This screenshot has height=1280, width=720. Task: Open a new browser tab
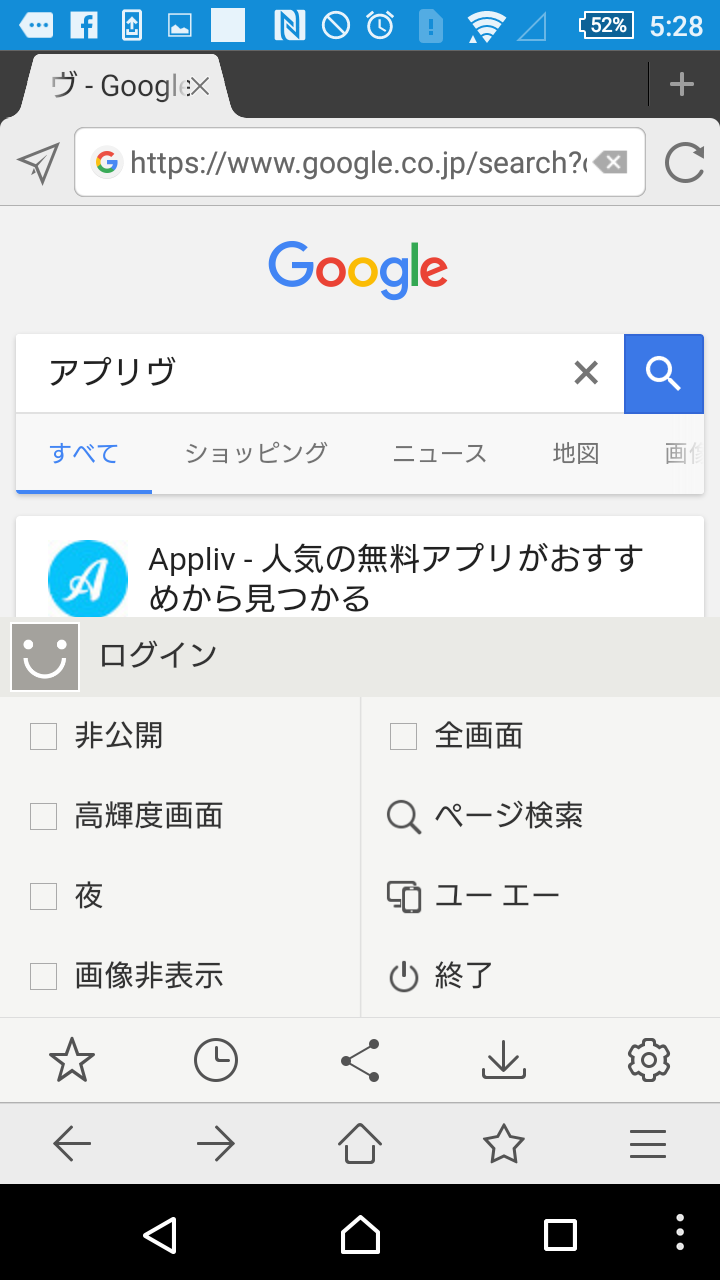682,85
